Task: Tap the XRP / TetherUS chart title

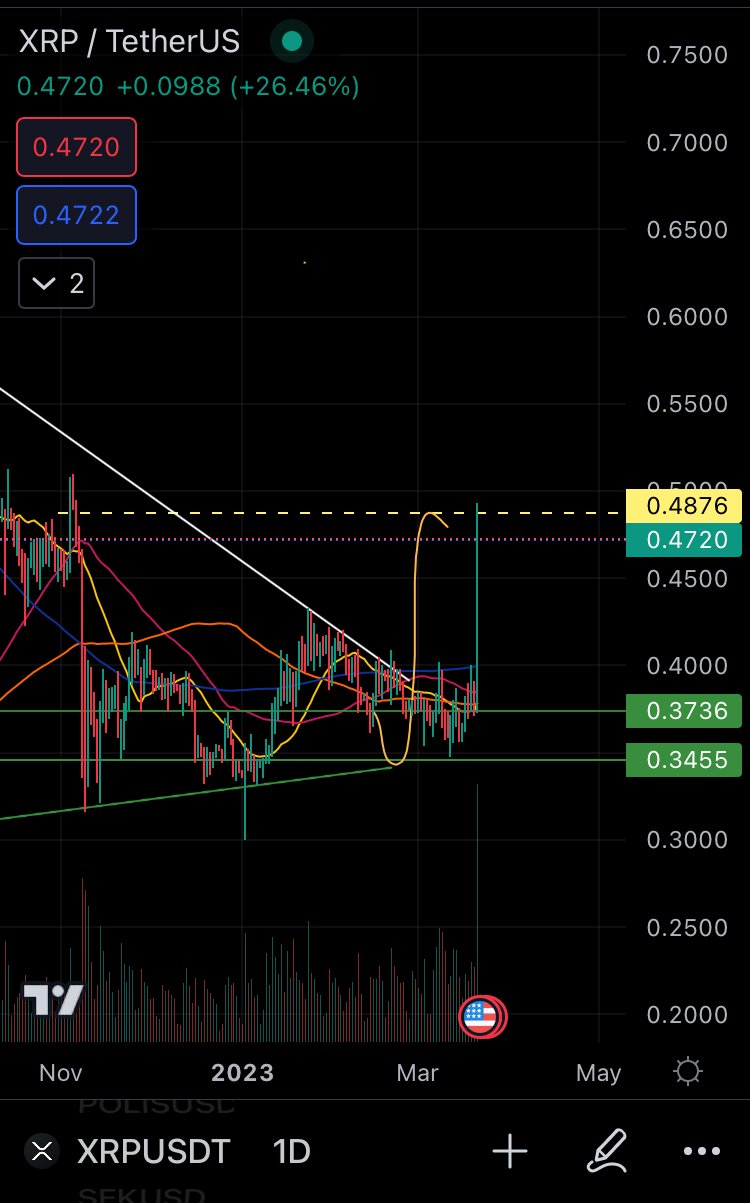Action: click(129, 42)
